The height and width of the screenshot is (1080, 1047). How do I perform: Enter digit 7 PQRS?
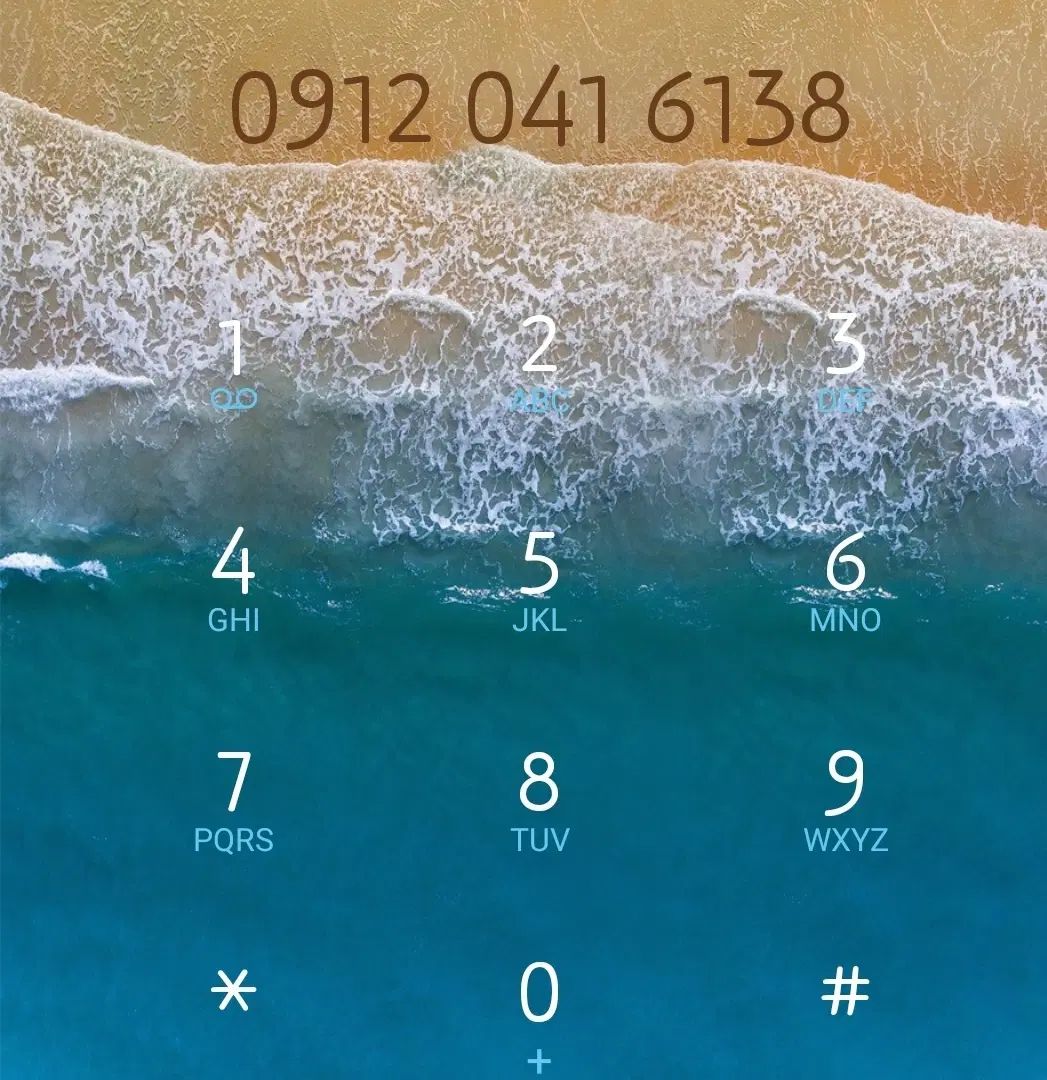tap(233, 802)
